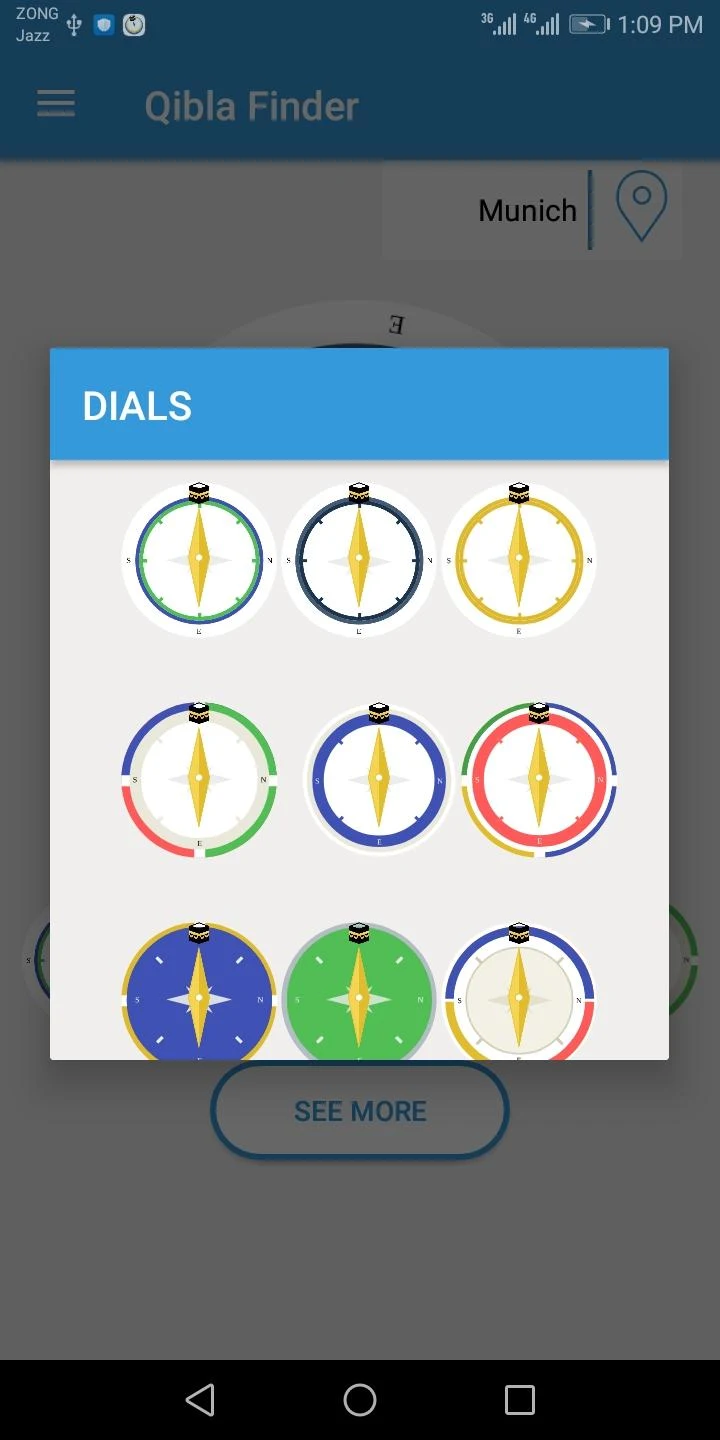Choose the solid green face dial

point(359,995)
